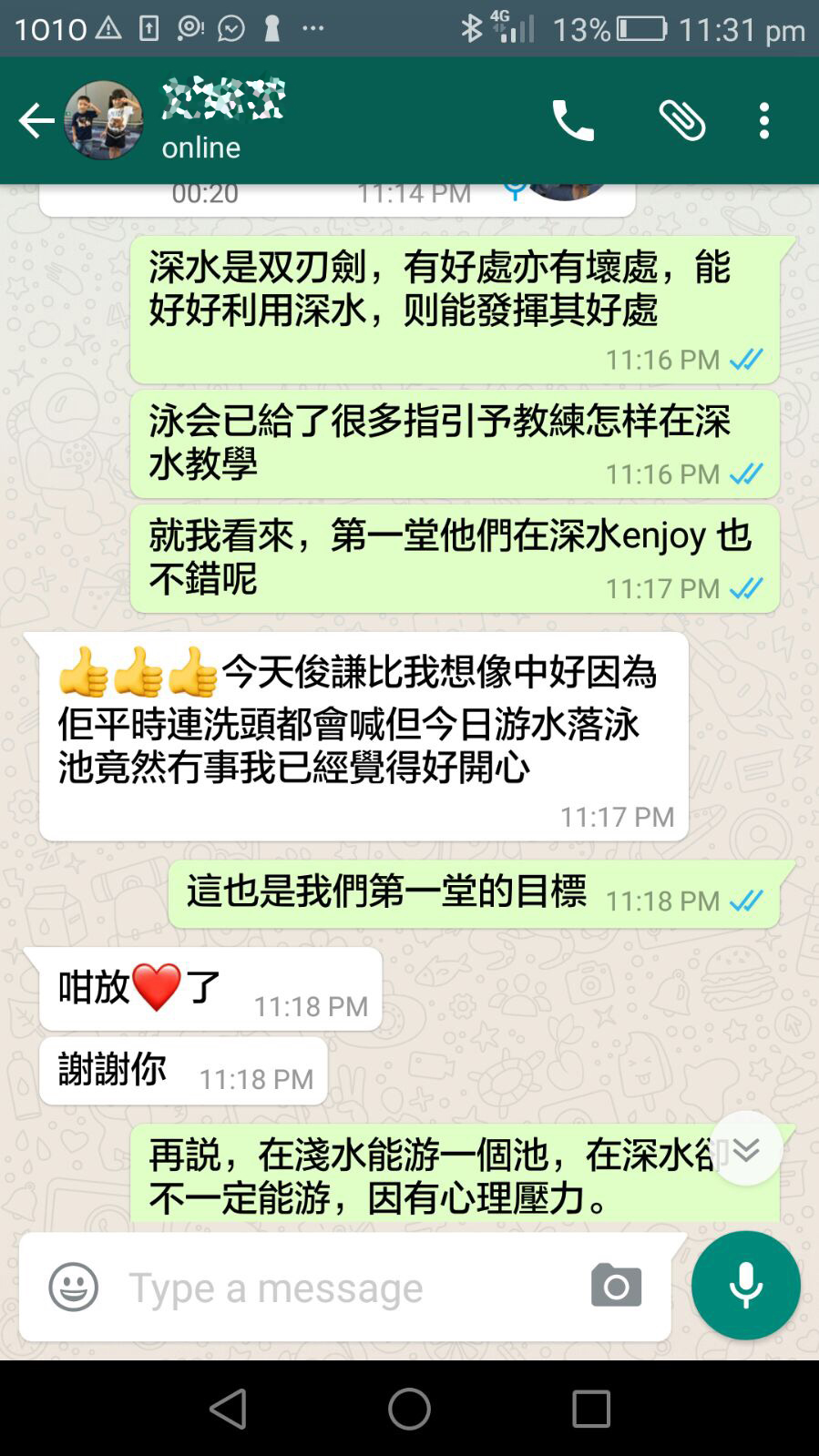819x1456 pixels.
Task: Open the emoji picker
Action: [73, 1287]
